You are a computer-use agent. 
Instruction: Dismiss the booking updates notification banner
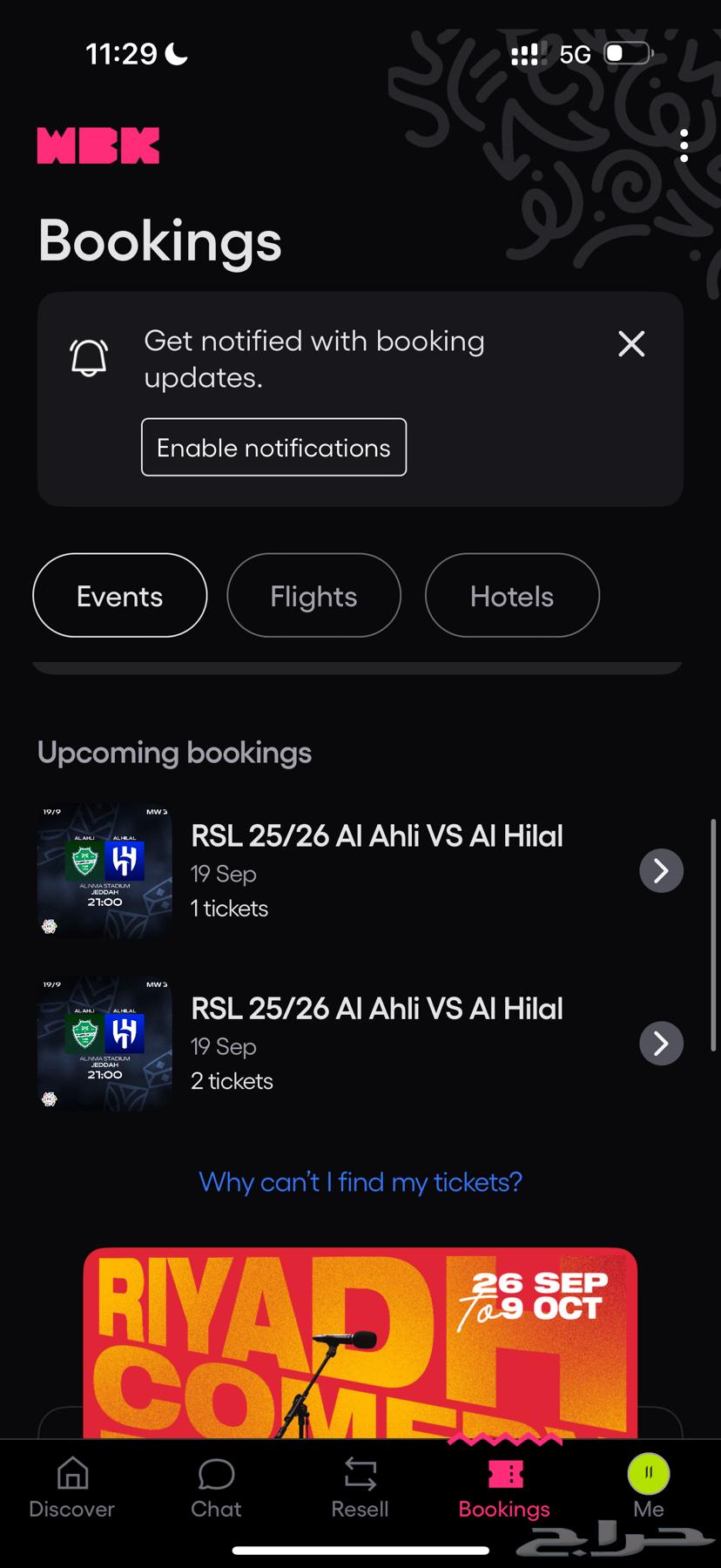pyautogui.click(x=631, y=344)
